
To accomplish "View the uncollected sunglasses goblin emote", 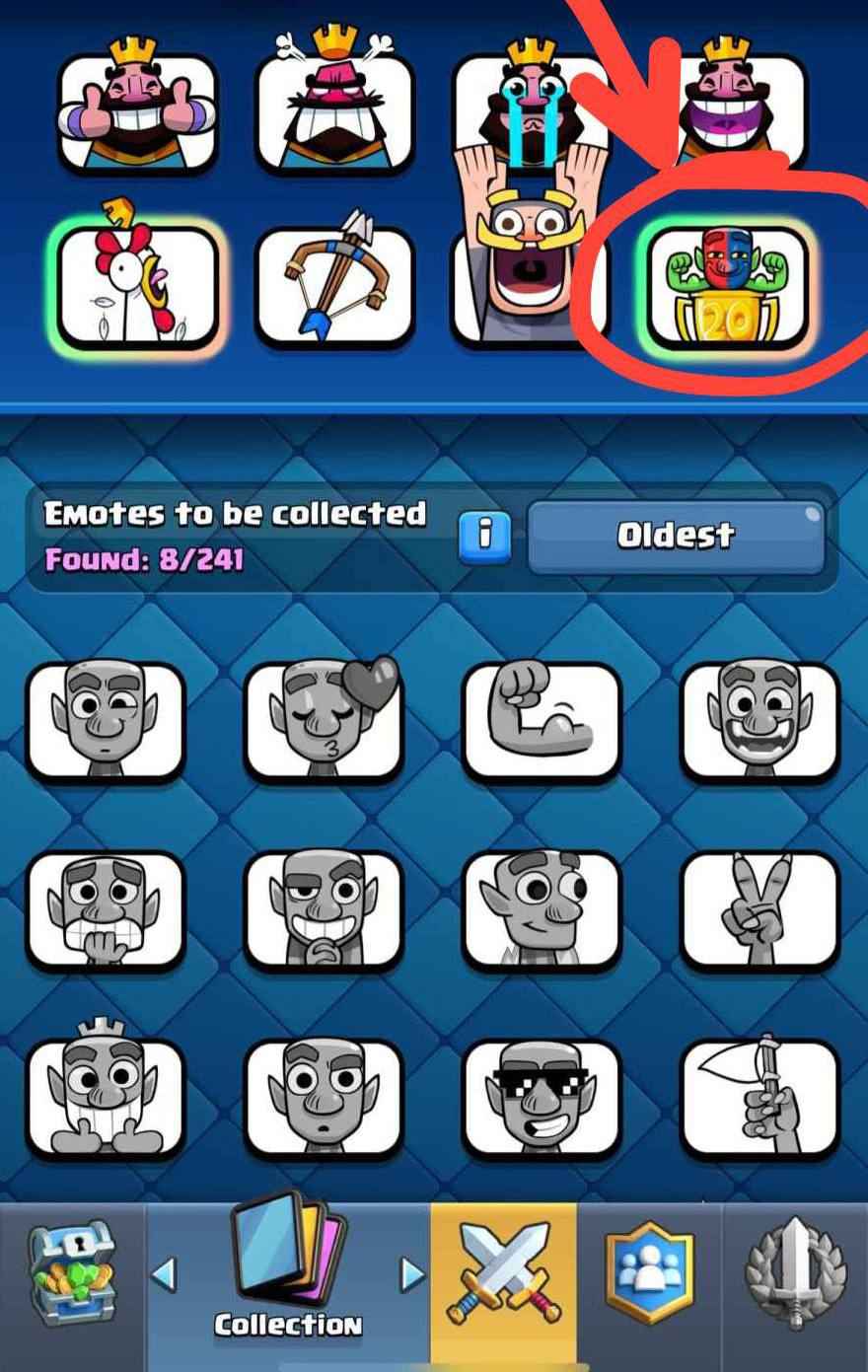I will [x=542, y=1098].
